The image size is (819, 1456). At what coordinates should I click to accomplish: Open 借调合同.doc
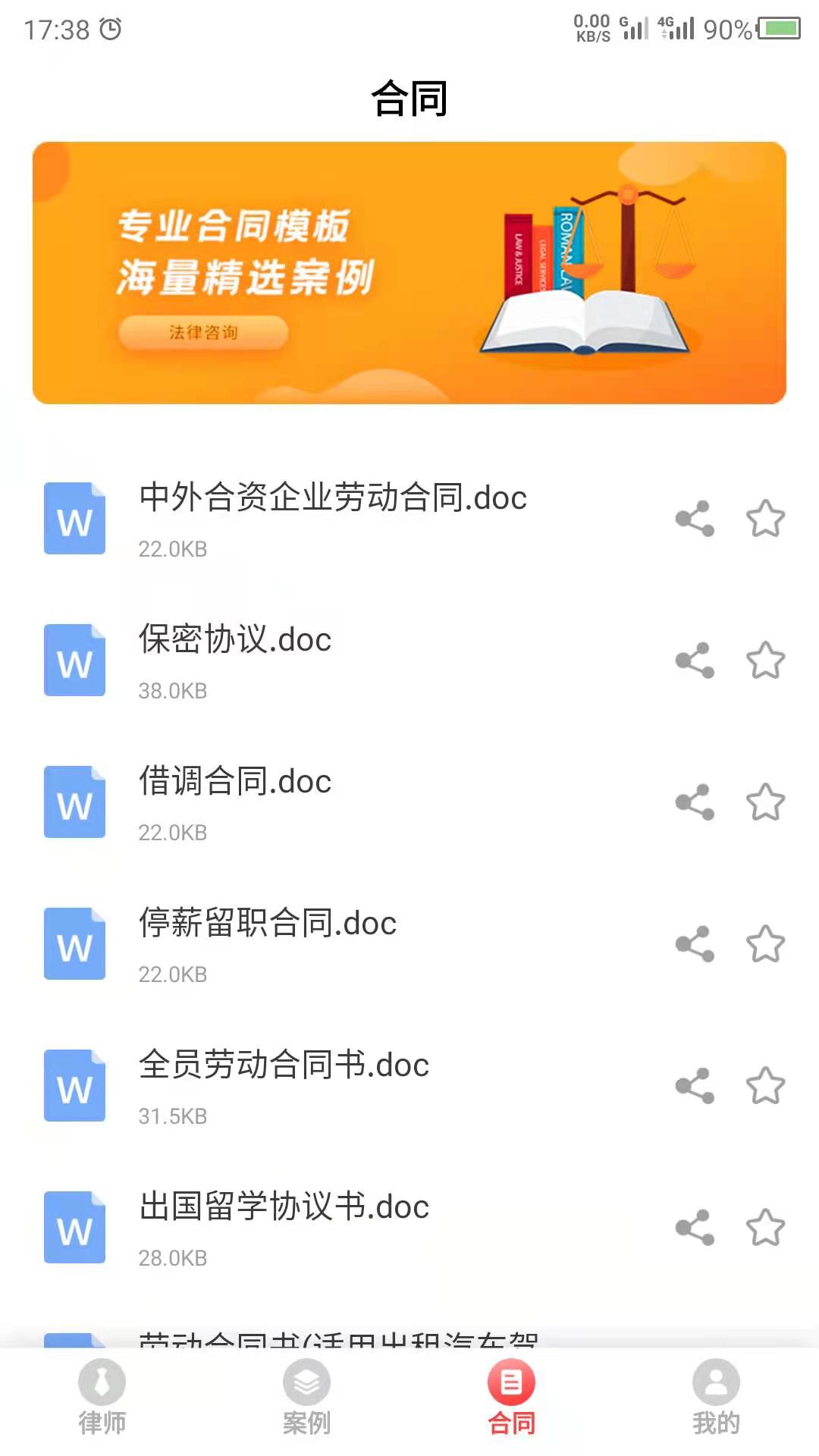(x=235, y=782)
